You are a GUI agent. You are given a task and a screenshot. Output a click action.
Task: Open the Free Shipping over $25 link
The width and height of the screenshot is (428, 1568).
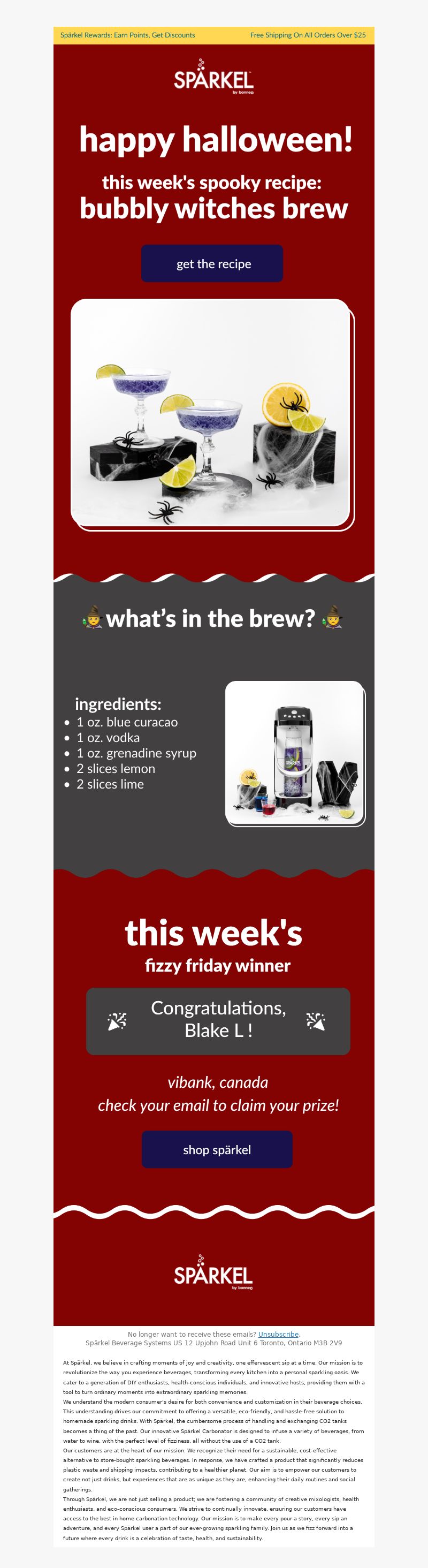[x=308, y=35]
